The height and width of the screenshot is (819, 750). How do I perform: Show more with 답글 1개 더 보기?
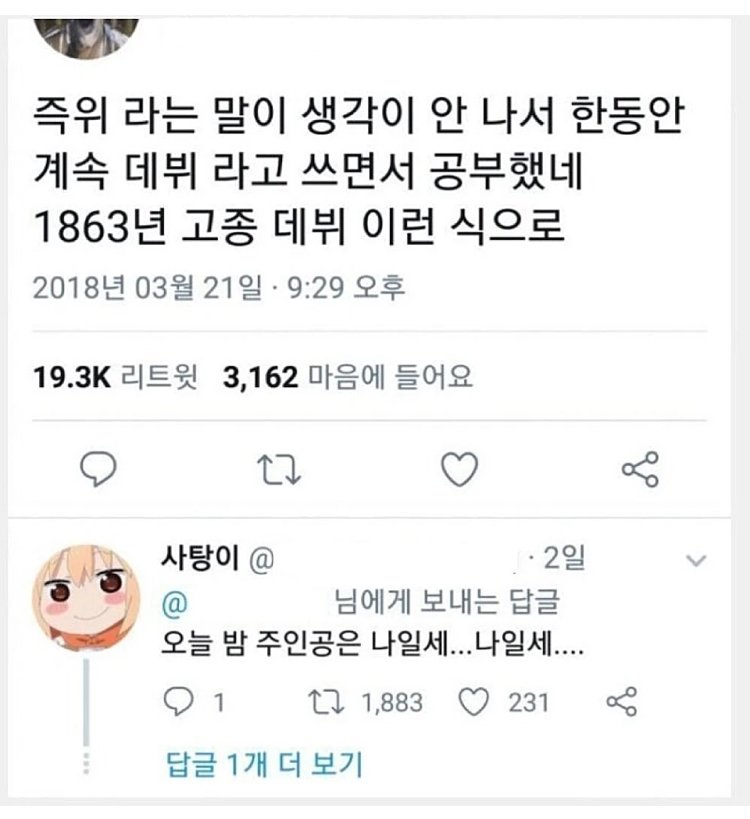coord(264,765)
